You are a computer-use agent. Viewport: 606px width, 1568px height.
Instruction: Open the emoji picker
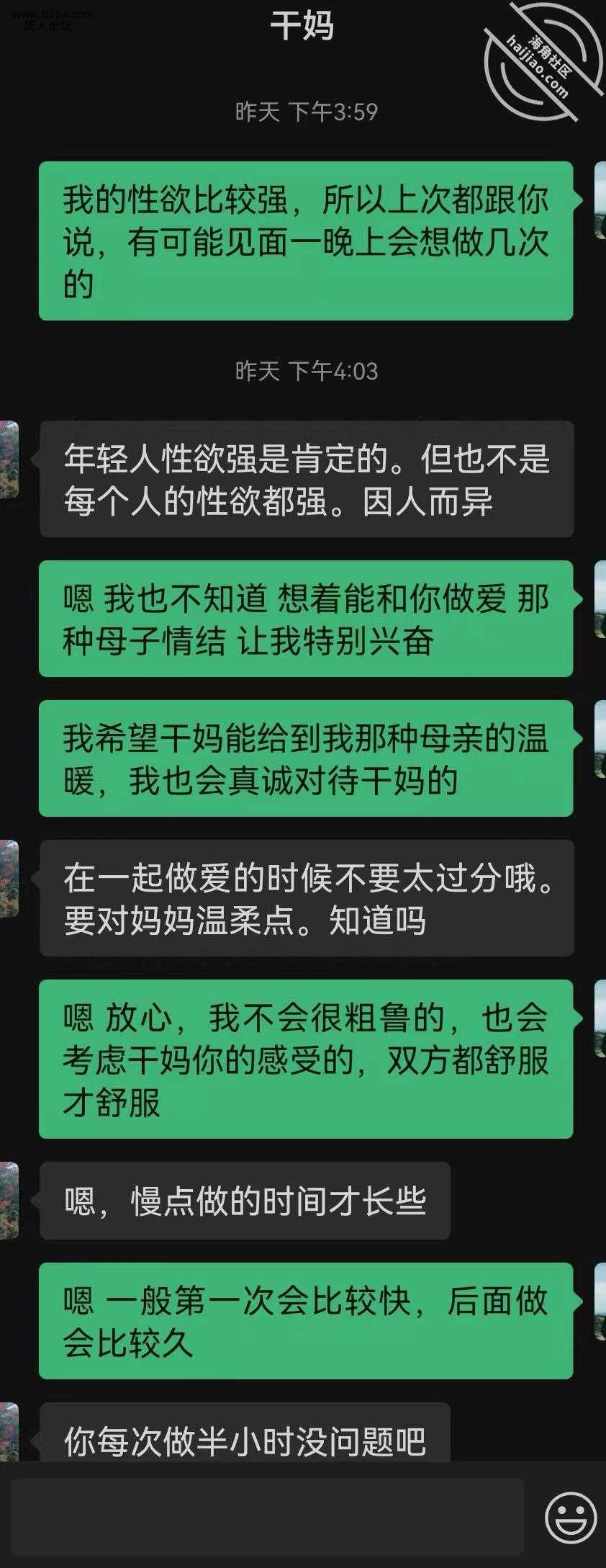tap(570, 1517)
